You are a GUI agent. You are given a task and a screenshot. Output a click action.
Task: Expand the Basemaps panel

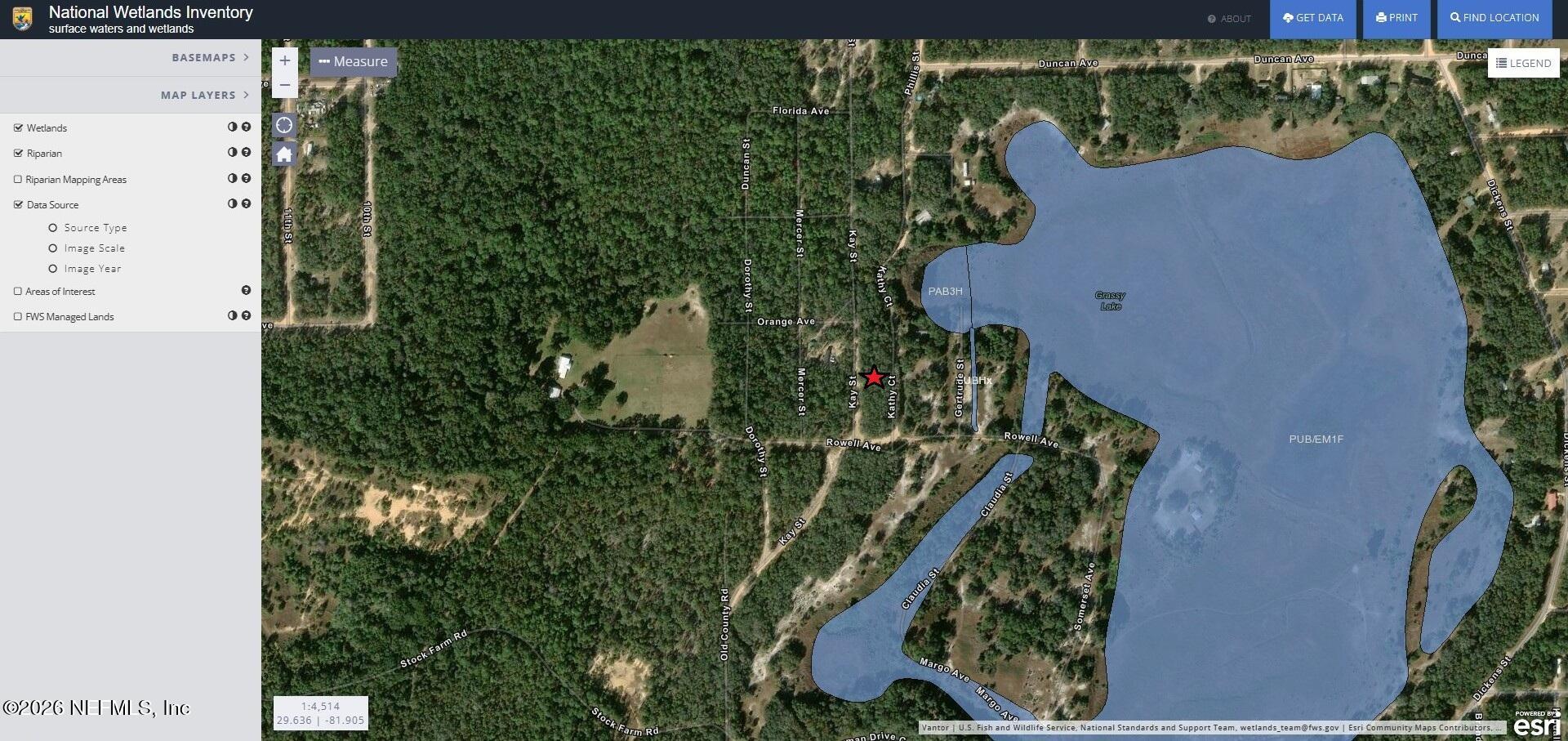210,57
